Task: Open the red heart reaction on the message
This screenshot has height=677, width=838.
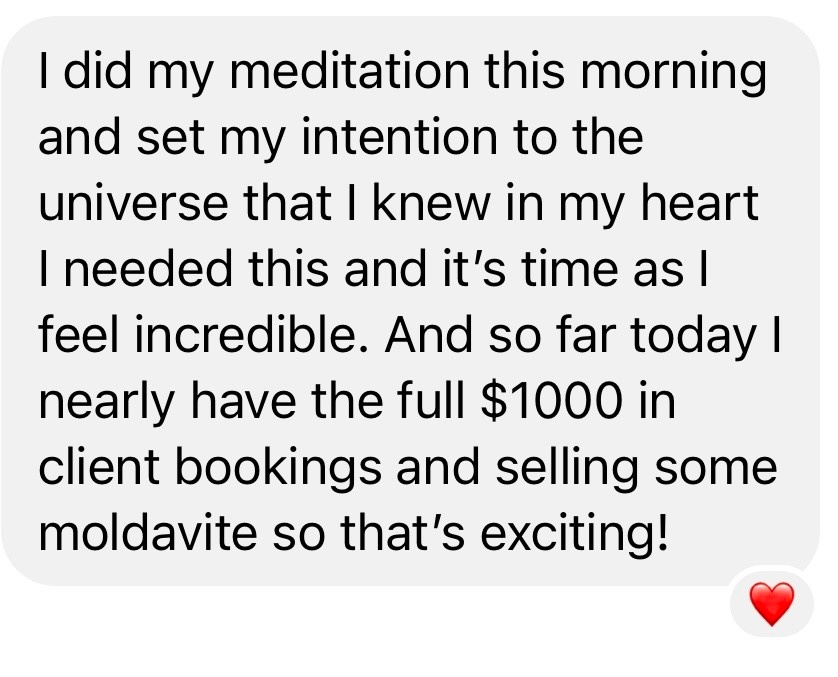Action: [772, 604]
